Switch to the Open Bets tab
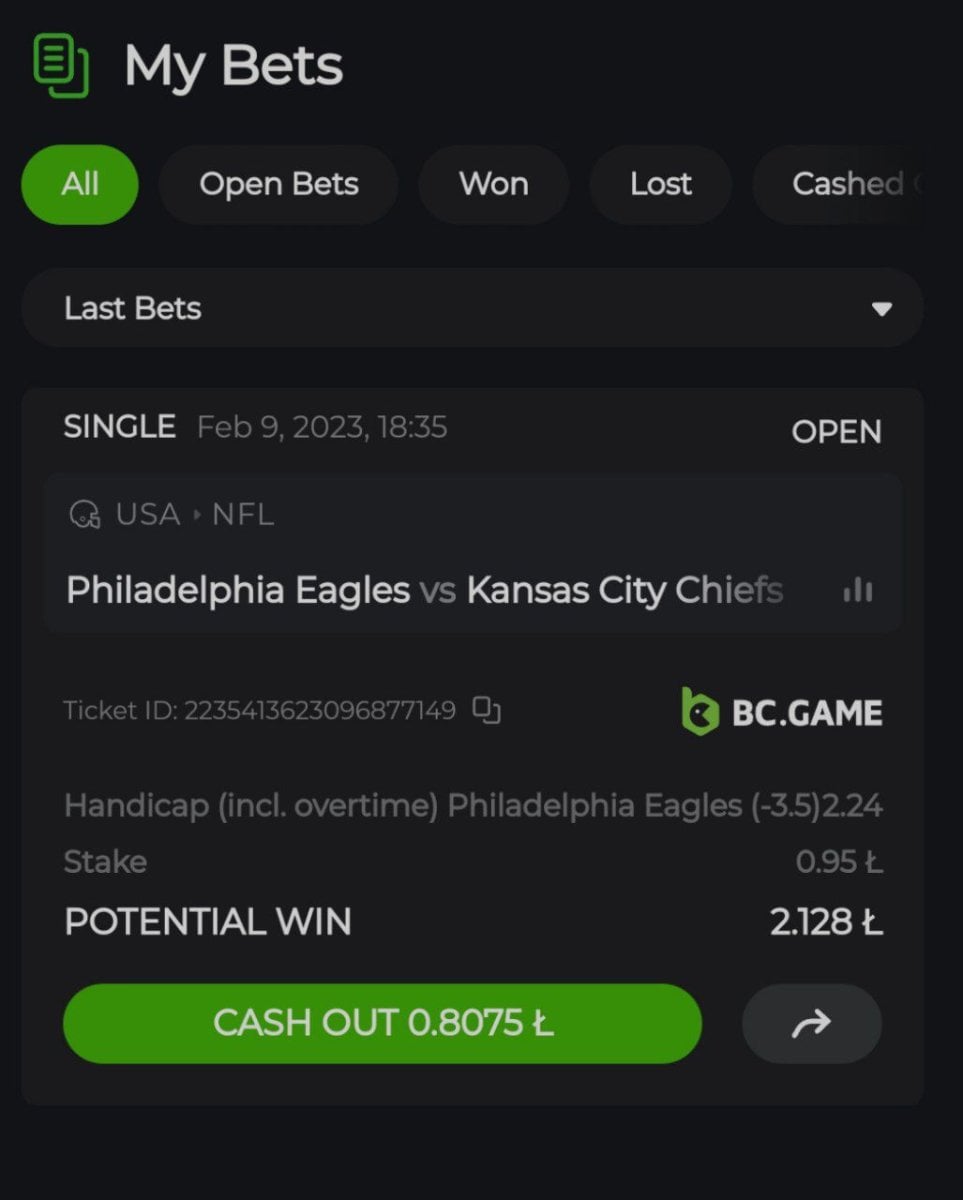 pos(278,184)
